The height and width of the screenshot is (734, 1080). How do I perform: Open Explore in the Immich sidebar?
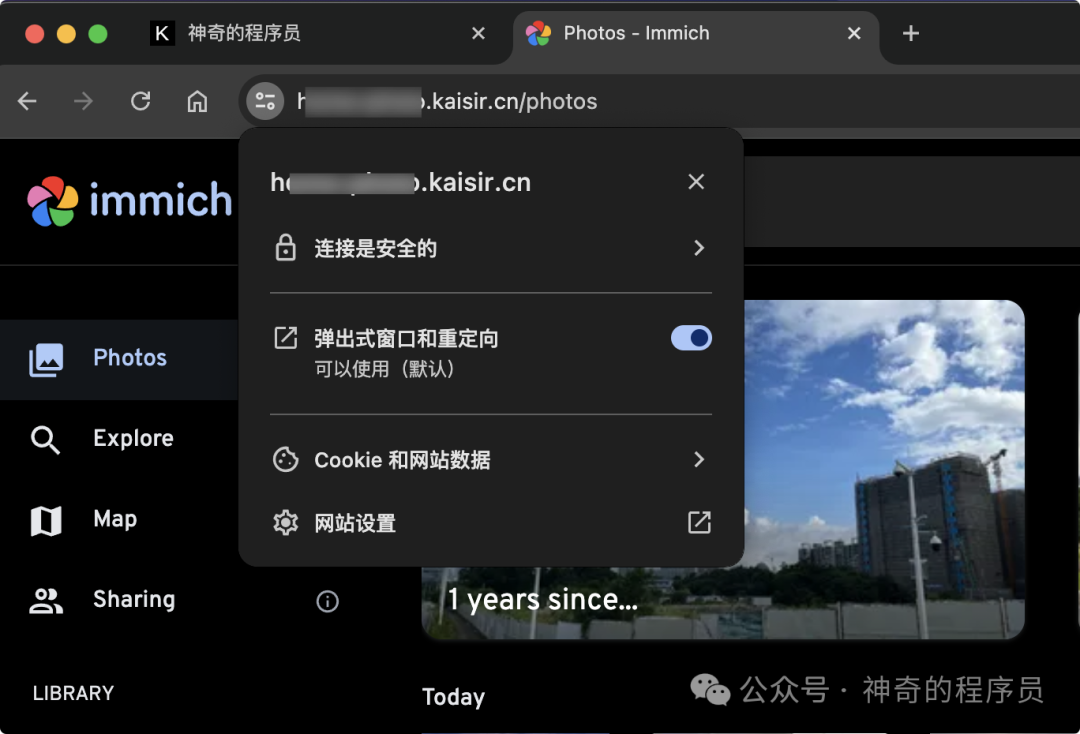pos(132,438)
